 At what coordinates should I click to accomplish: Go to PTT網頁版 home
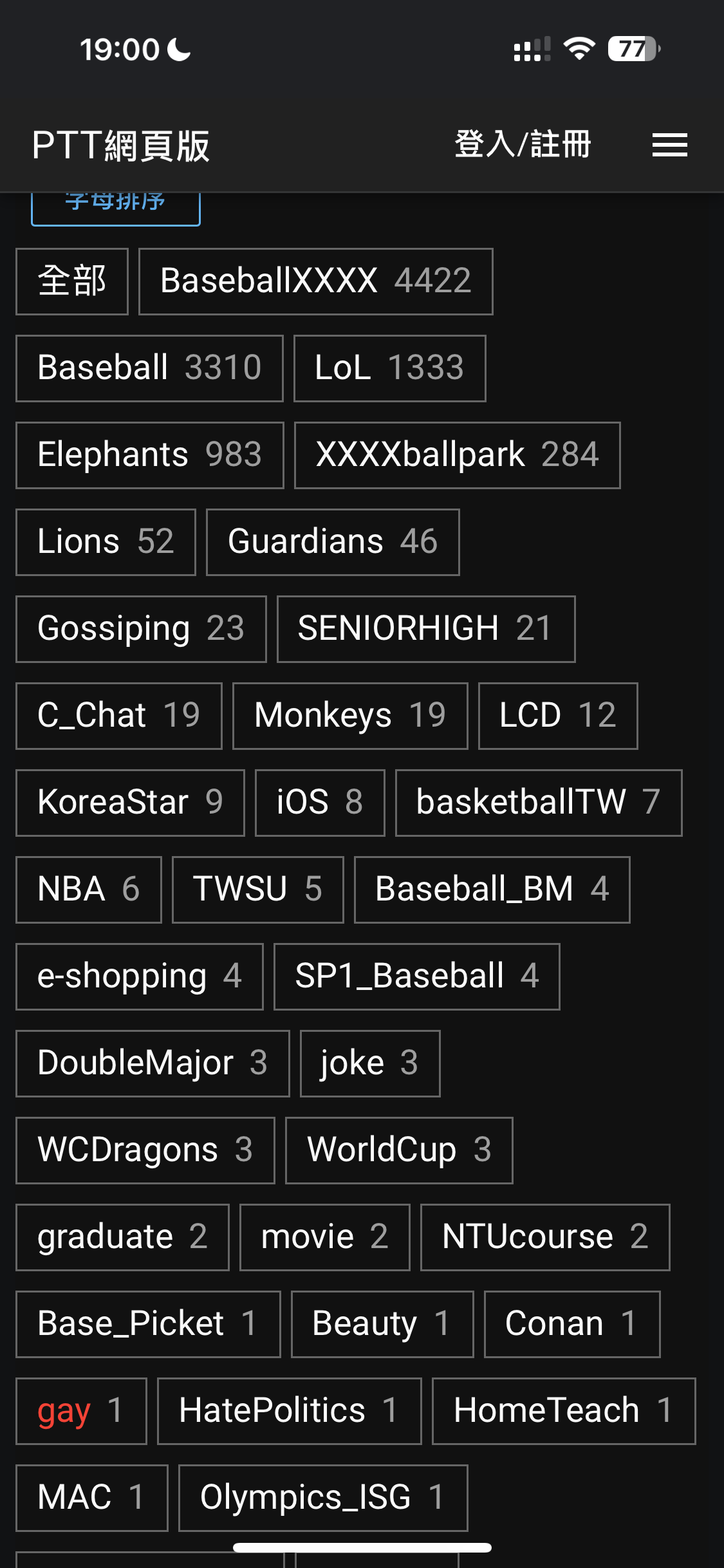tap(121, 145)
